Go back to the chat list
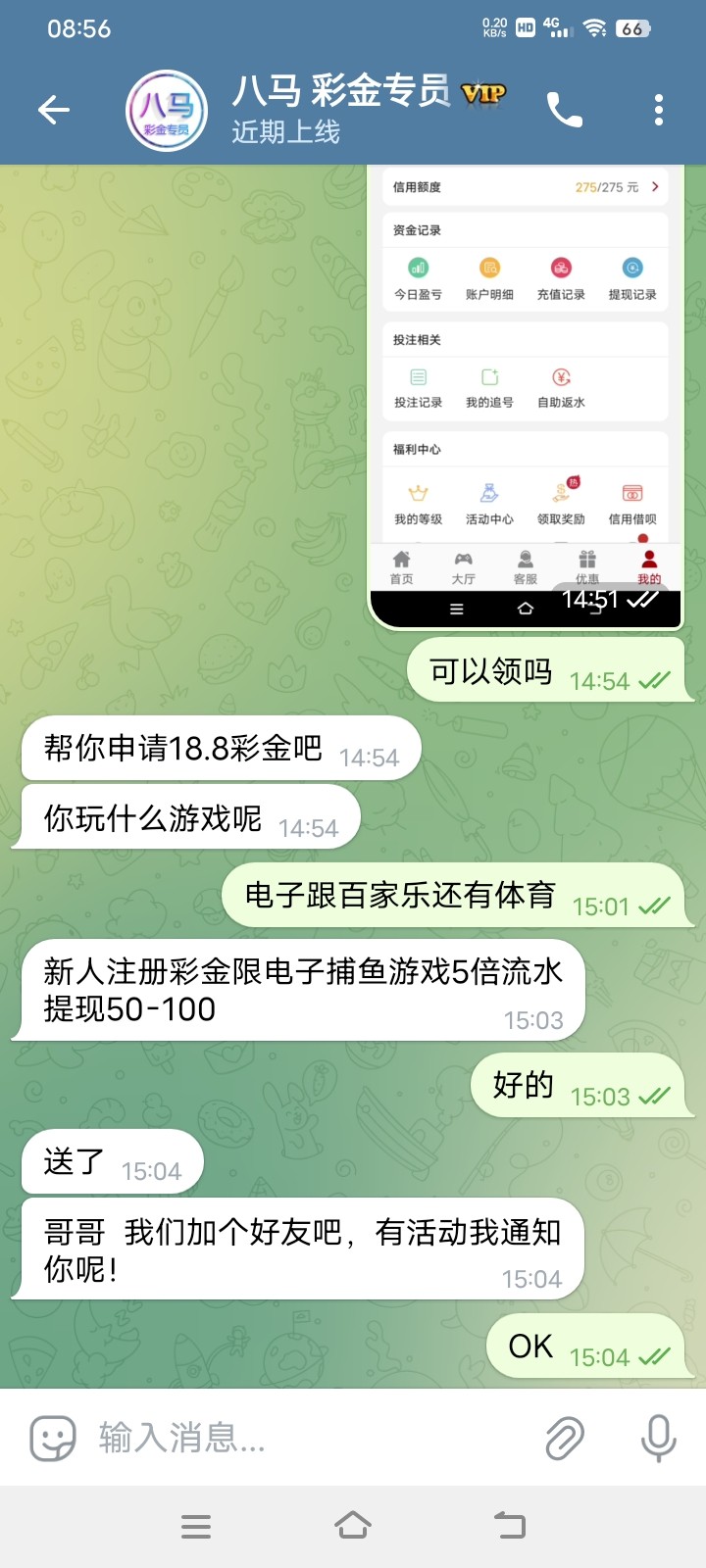Image resolution: width=706 pixels, height=1568 pixels. click(54, 110)
